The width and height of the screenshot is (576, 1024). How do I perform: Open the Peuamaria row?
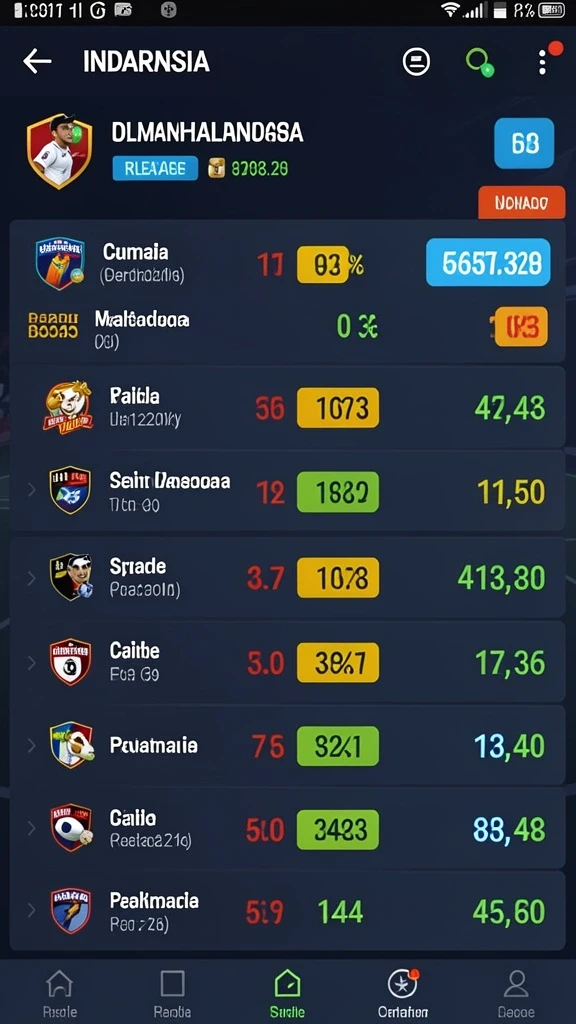287,745
